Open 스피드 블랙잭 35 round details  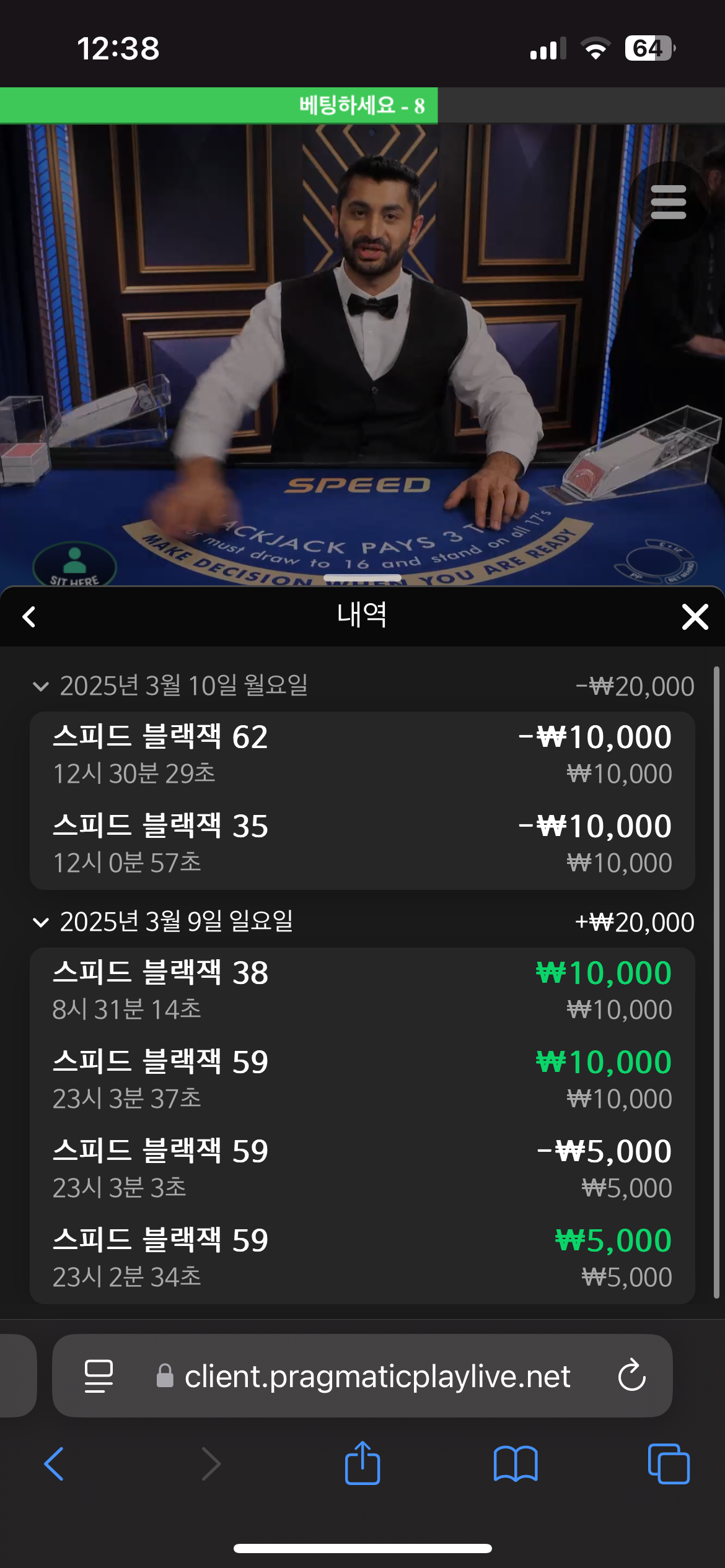[362, 843]
